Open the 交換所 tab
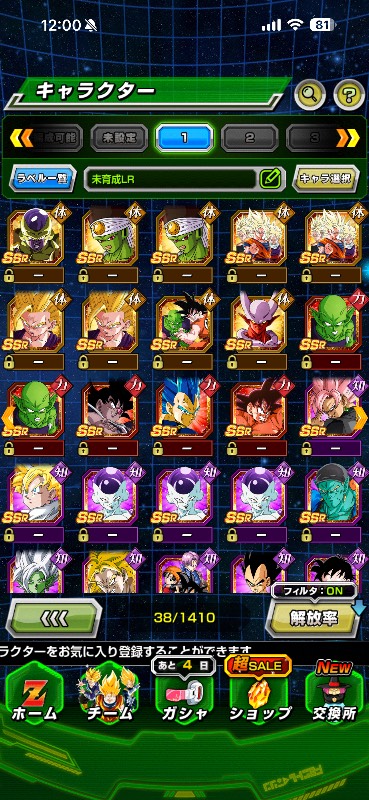This screenshot has height=800, width=369. click(335, 696)
